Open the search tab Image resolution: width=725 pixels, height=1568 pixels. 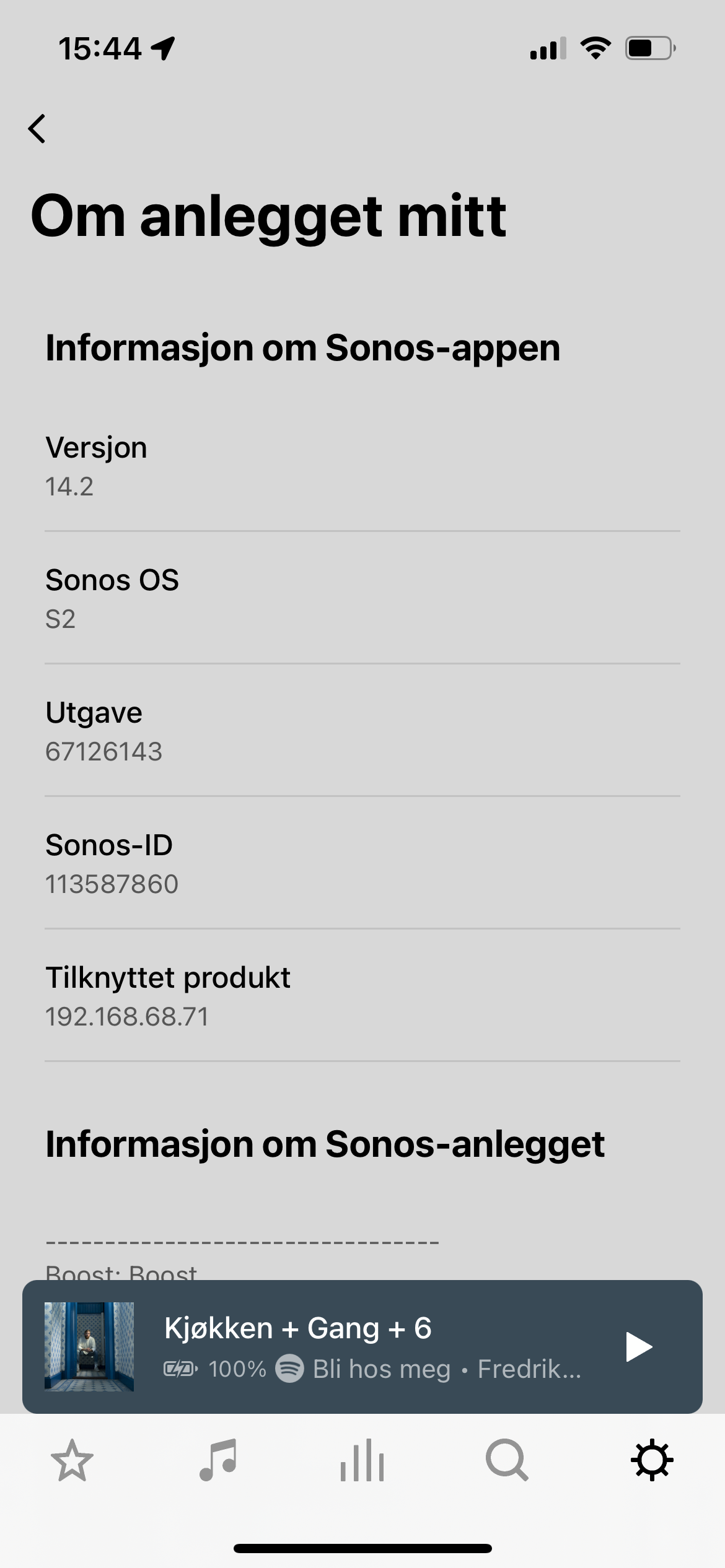click(x=507, y=1460)
